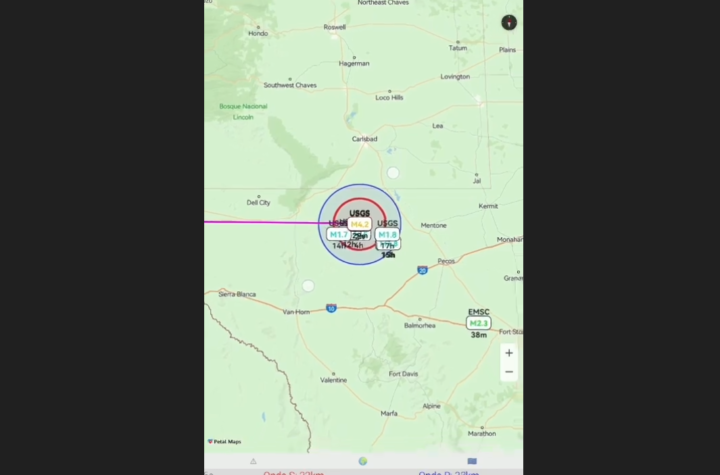Open the M1.7 earthquake marker

tap(338, 234)
